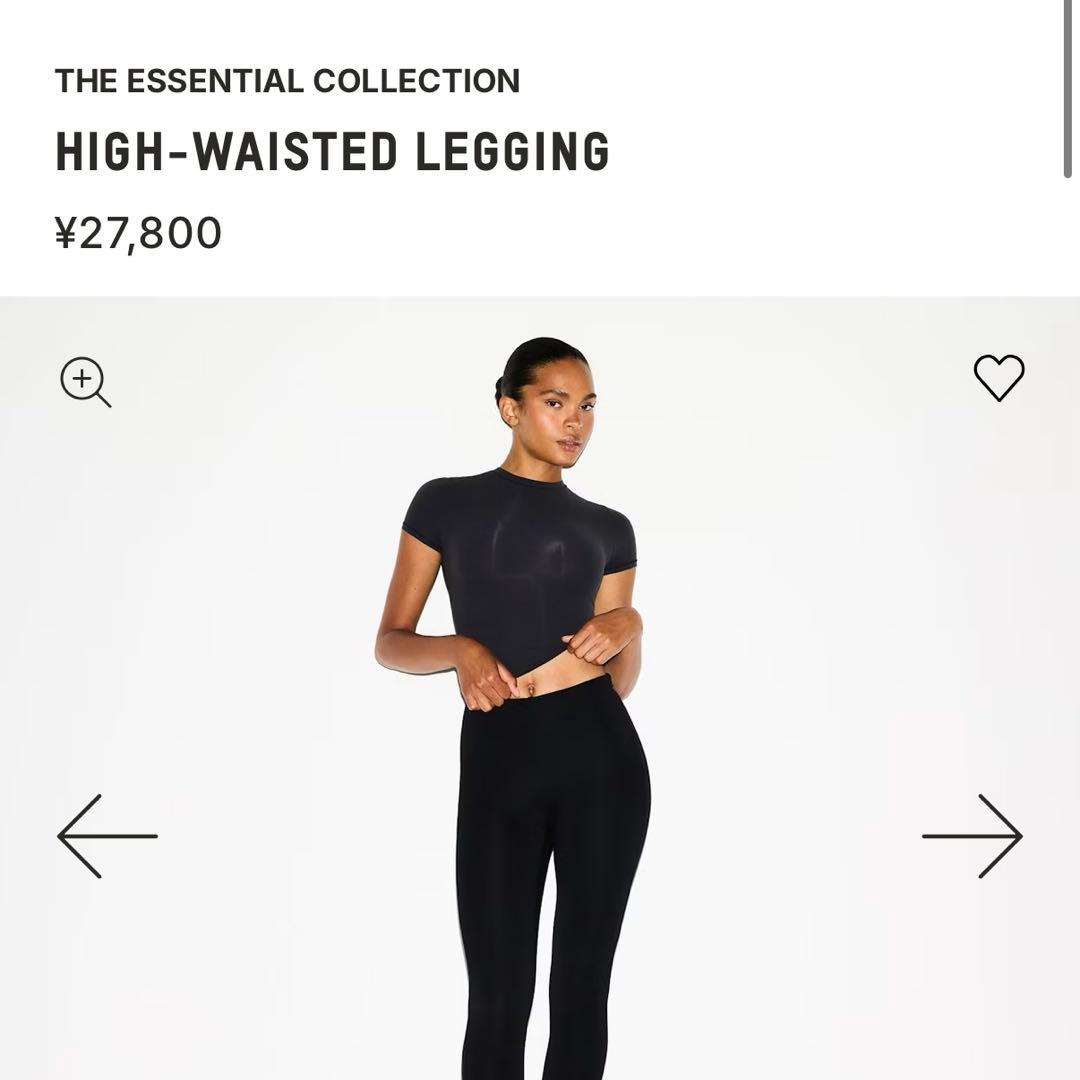1080x1080 pixels.
Task: Go to the next product photo
Action: tap(972, 836)
